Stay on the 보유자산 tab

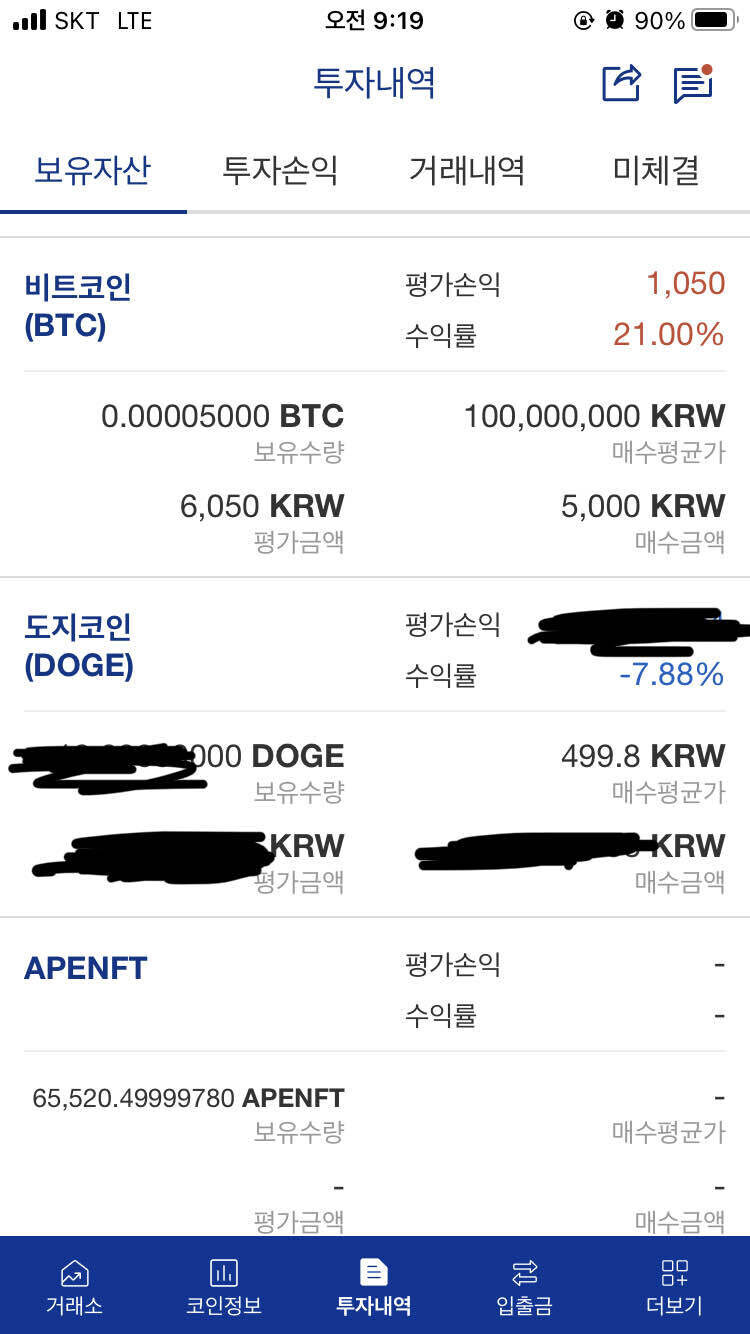[93, 170]
